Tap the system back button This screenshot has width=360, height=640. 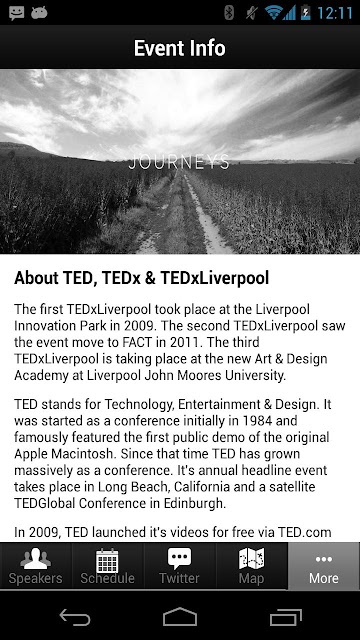tap(75, 617)
